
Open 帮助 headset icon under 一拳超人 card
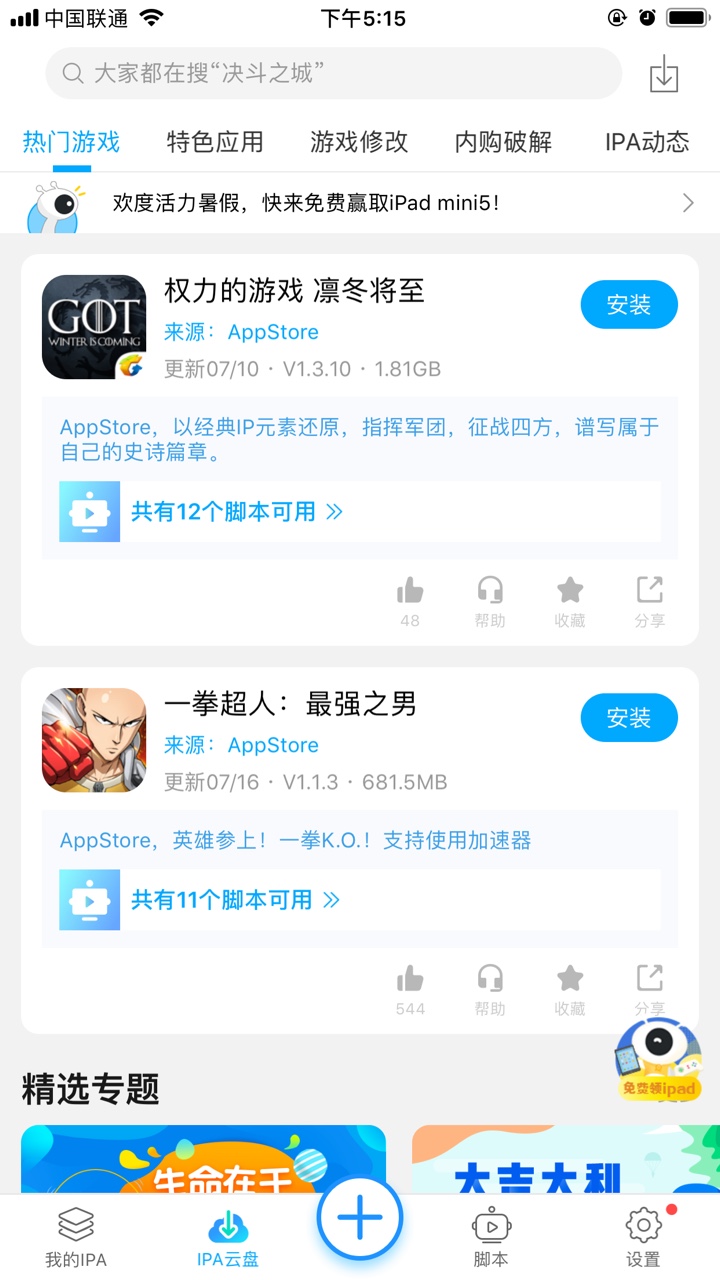[x=490, y=978]
